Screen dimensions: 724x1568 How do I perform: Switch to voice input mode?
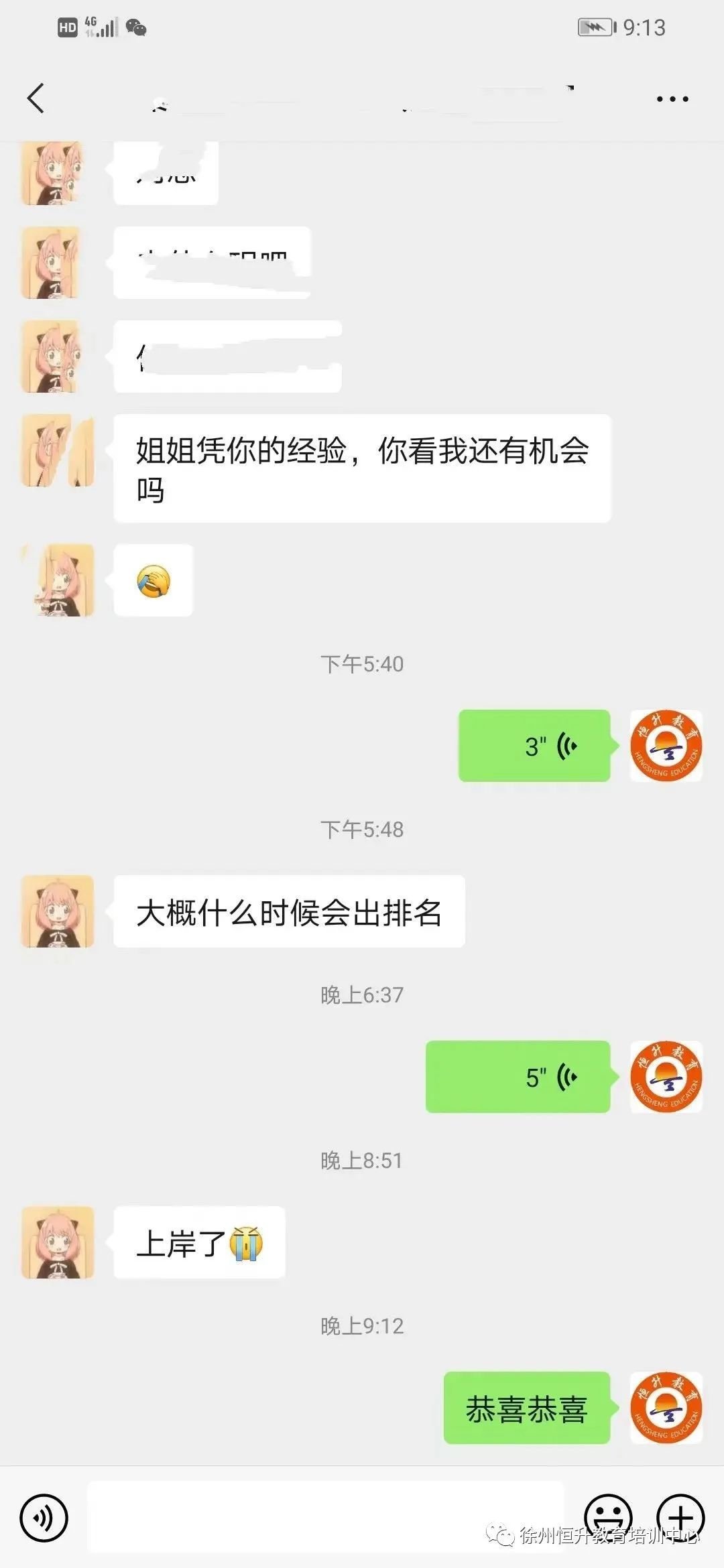(44, 1518)
